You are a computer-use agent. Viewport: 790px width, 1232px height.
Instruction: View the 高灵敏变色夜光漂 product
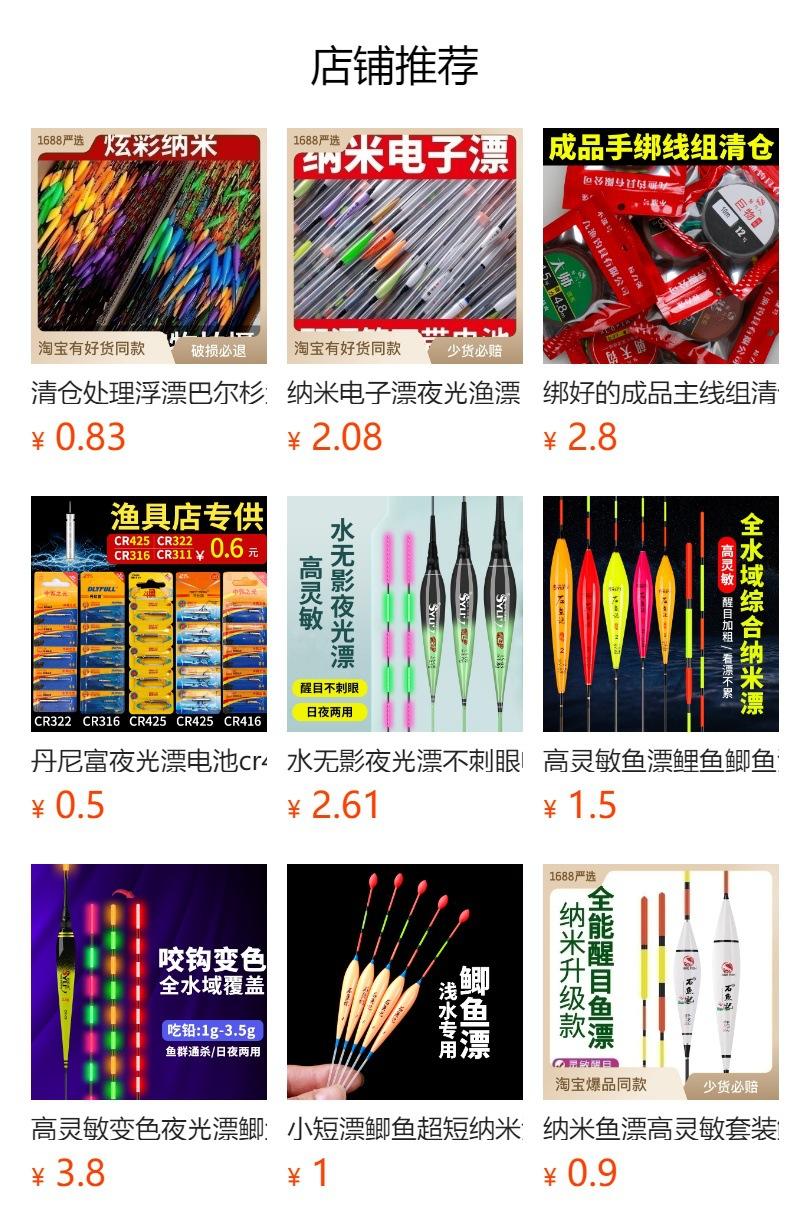pos(149,1028)
